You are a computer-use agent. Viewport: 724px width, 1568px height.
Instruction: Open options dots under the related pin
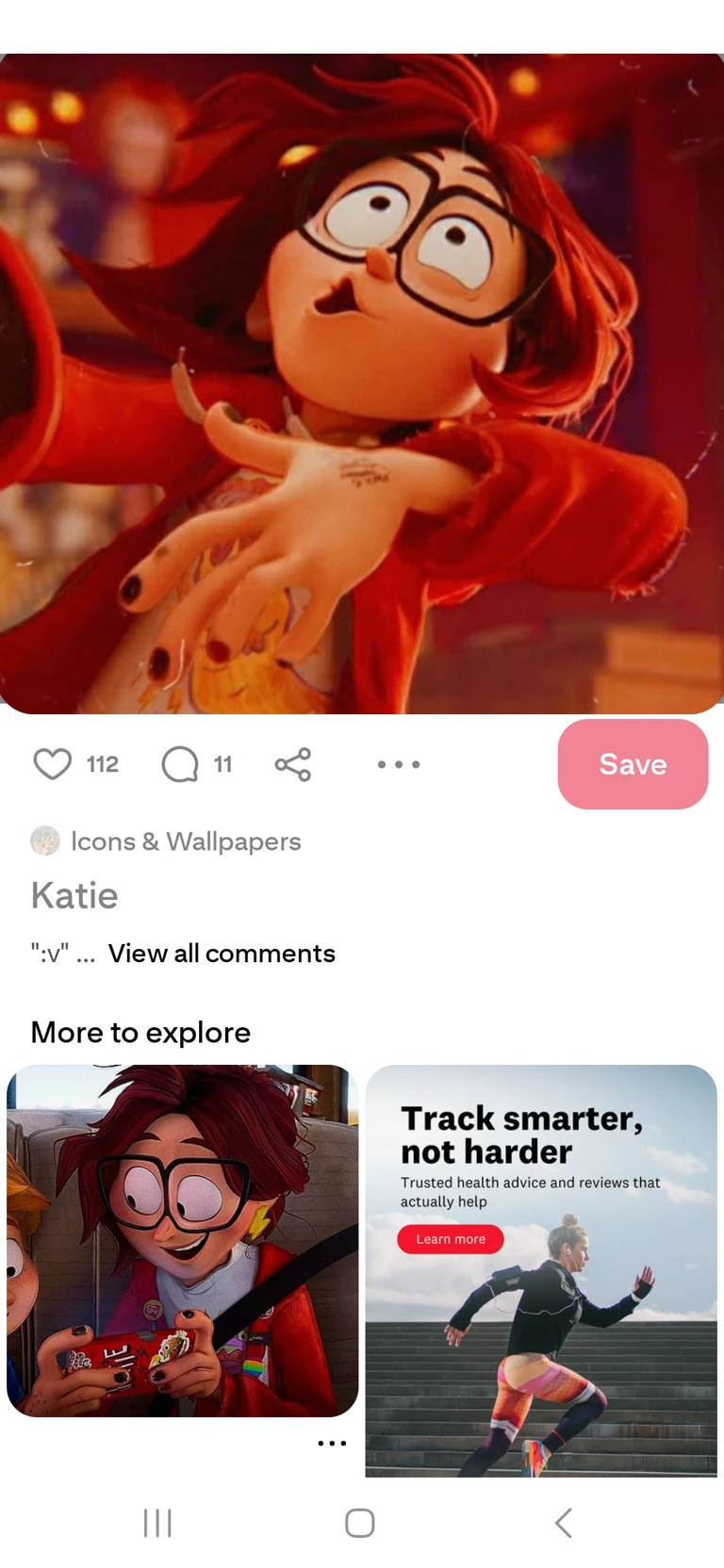(332, 1443)
